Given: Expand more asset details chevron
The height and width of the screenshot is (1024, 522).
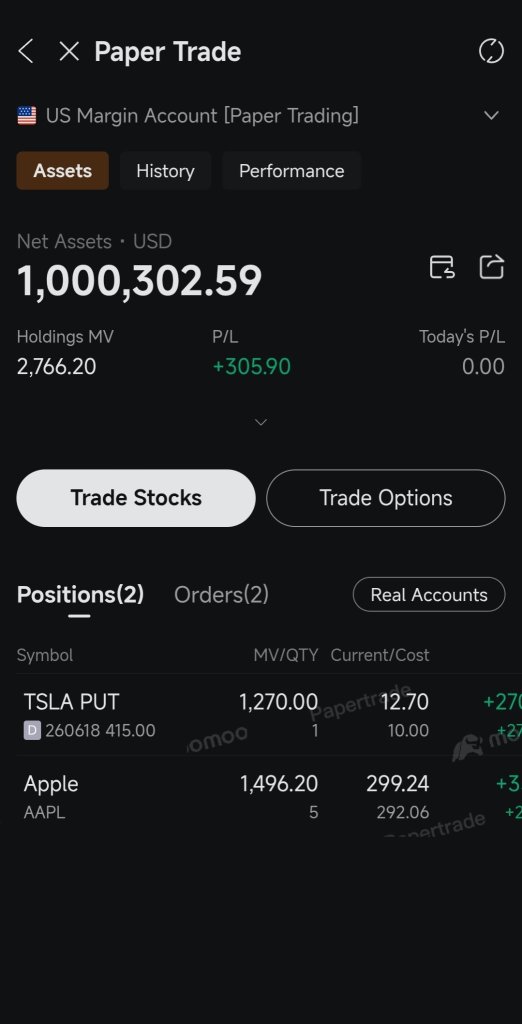Looking at the screenshot, I should (x=261, y=422).
